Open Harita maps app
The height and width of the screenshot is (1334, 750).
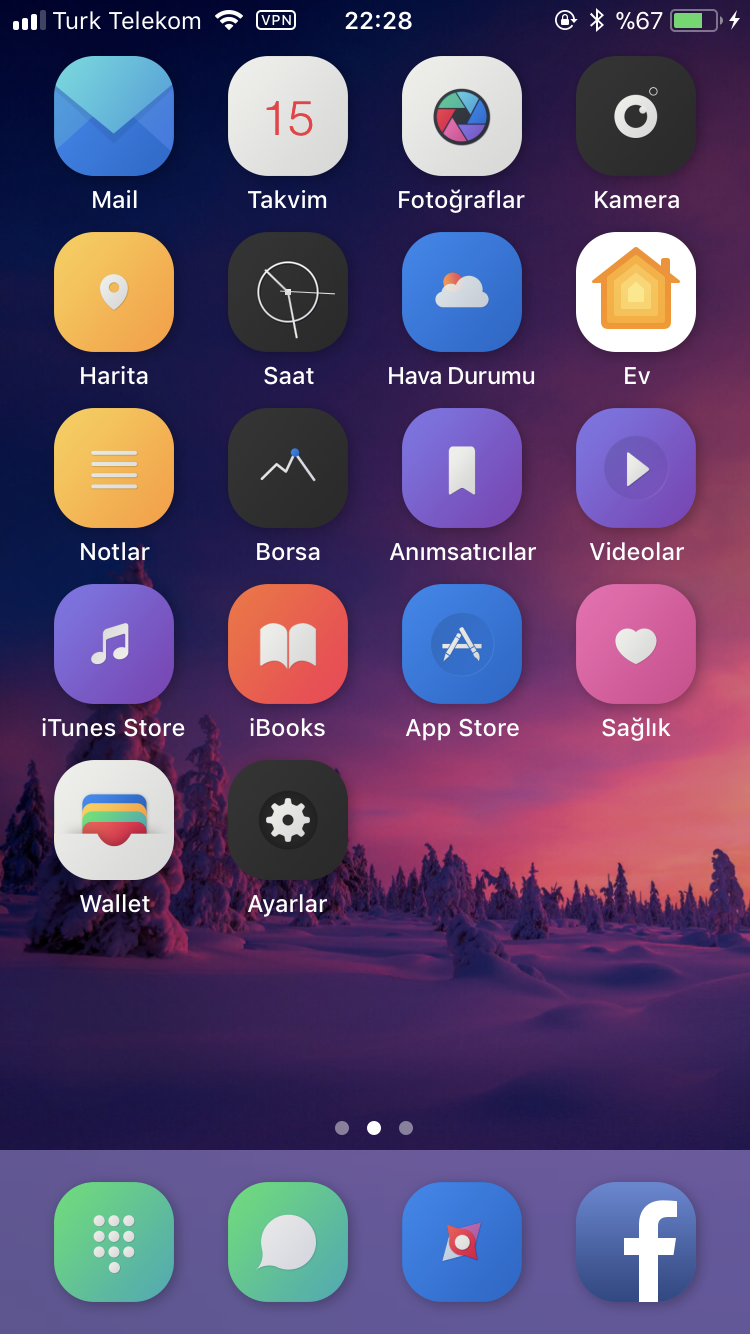point(114,292)
